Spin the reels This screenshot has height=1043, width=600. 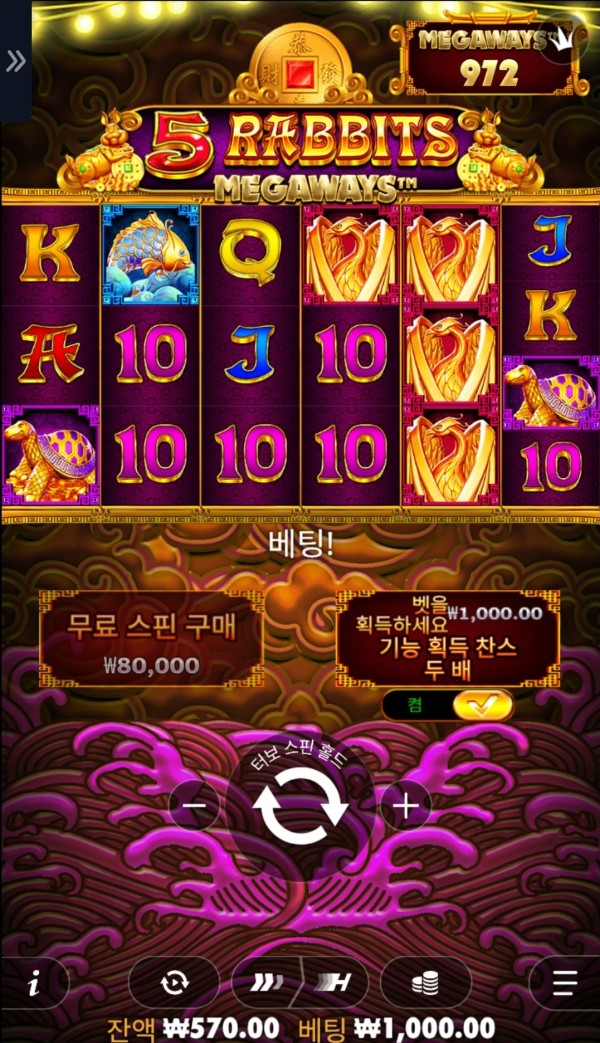pyautogui.click(x=300, y=807)
